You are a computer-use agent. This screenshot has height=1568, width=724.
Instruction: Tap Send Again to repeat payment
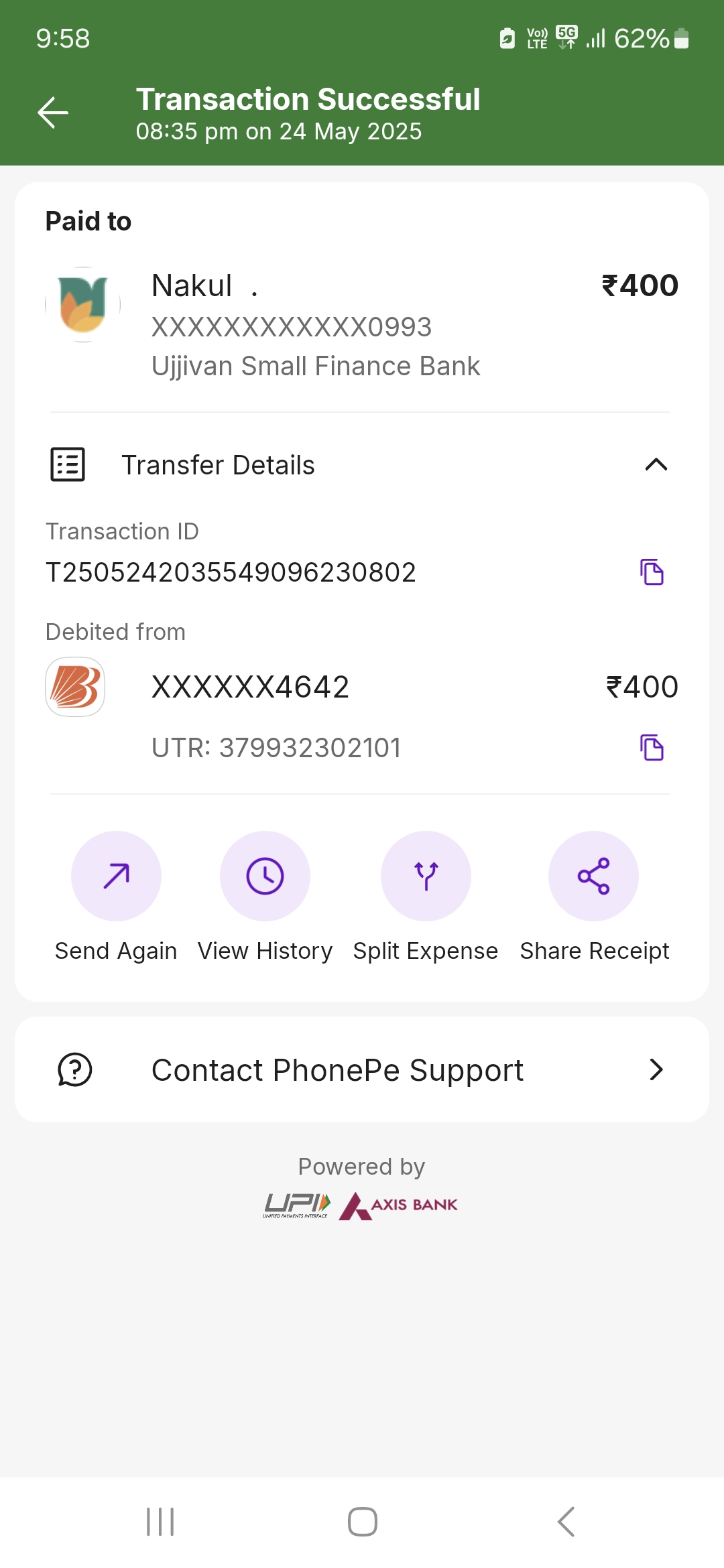tap(116, 876)
